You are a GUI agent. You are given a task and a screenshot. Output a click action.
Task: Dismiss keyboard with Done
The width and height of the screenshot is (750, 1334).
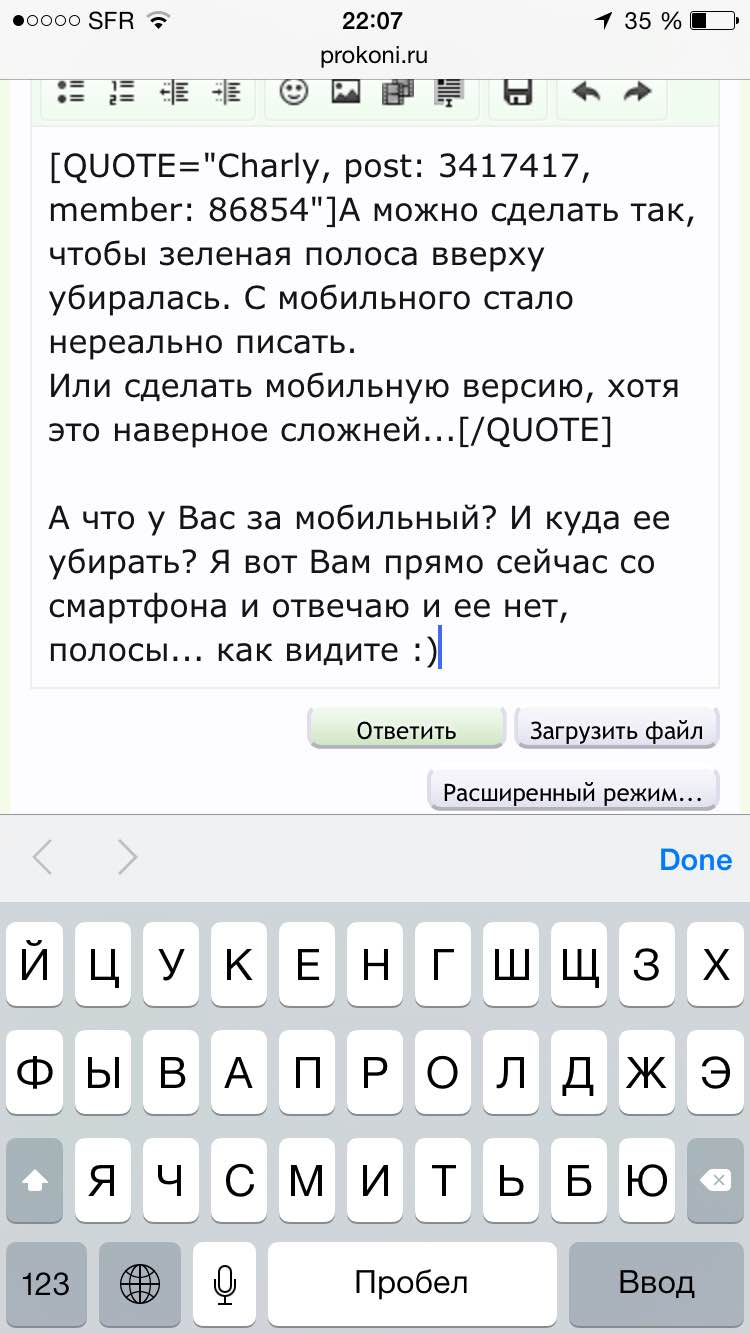pos(696,859)
